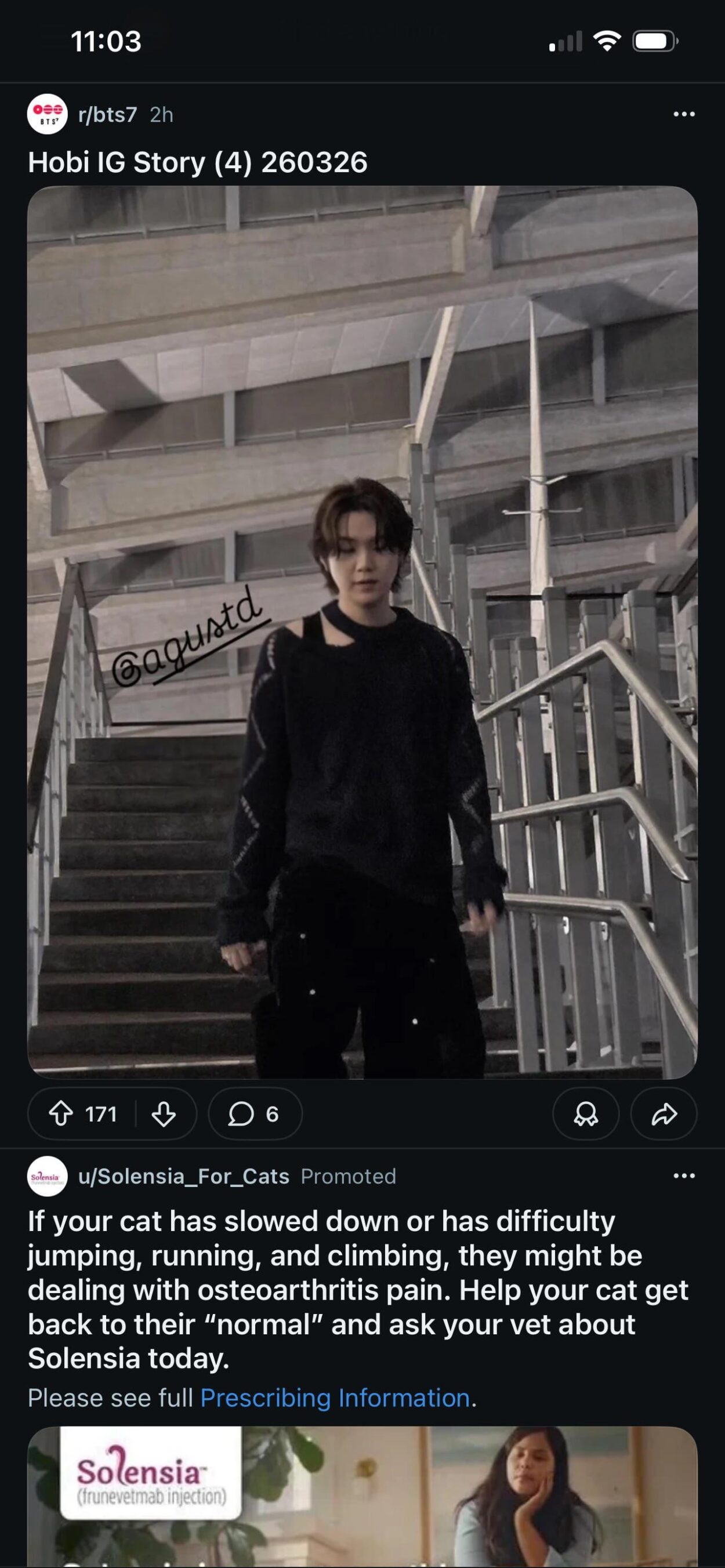Give an award to Hobi post

pyautogui.click(x=586, y=1114)
